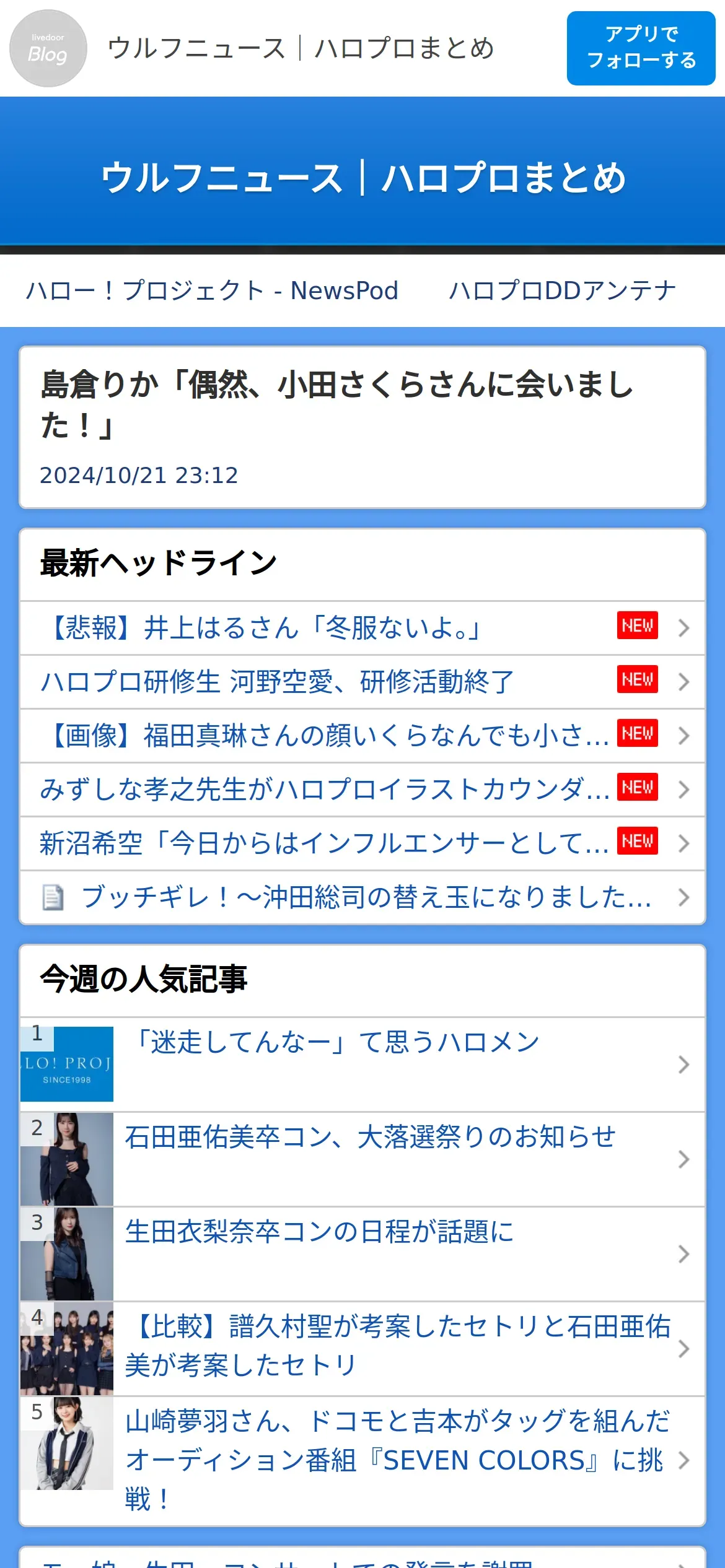The image size is (725, 1568).
Task: Open the ハロプロDDアンテナ link
Action: point(563,290)
